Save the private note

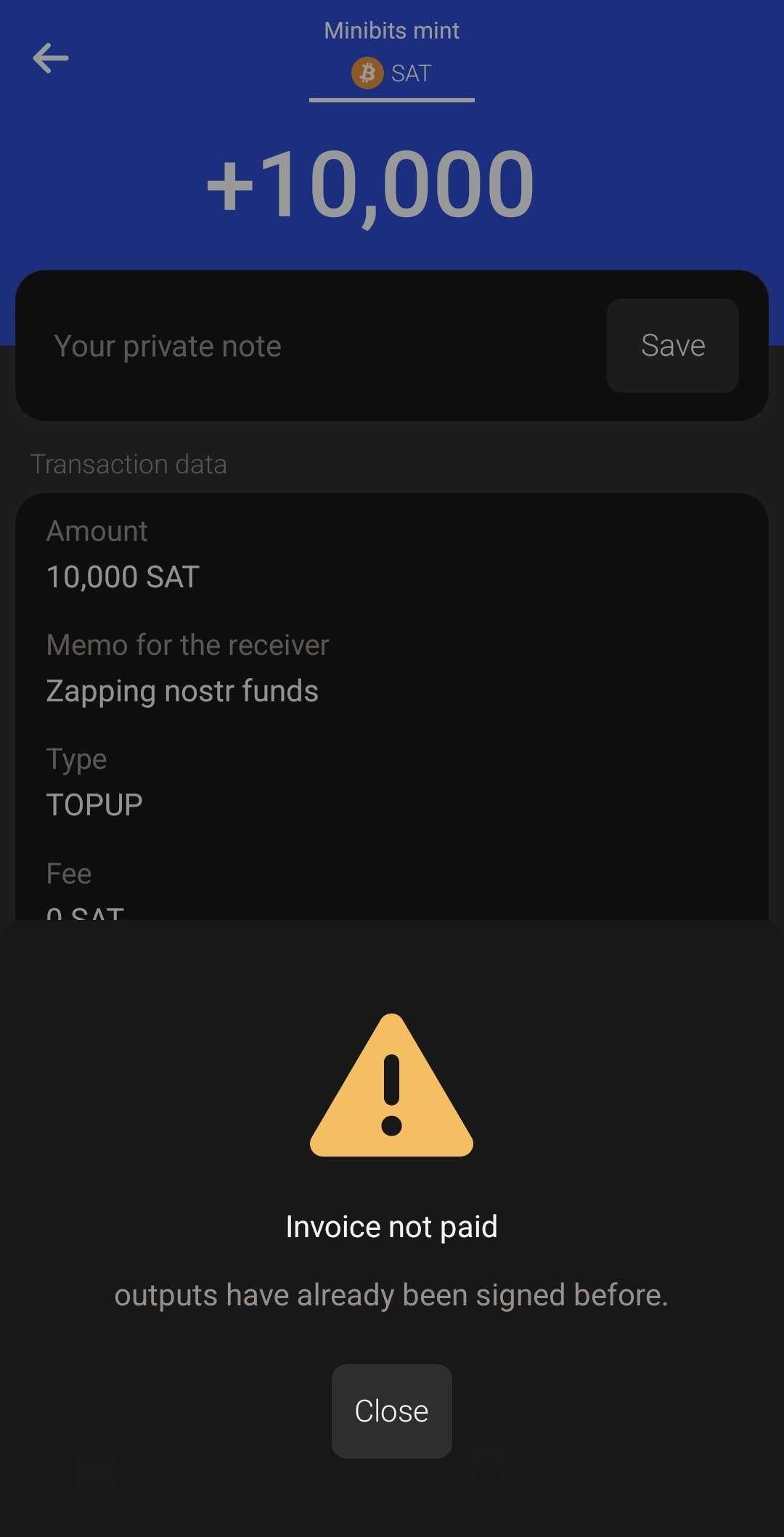click(x=673, y=346)
